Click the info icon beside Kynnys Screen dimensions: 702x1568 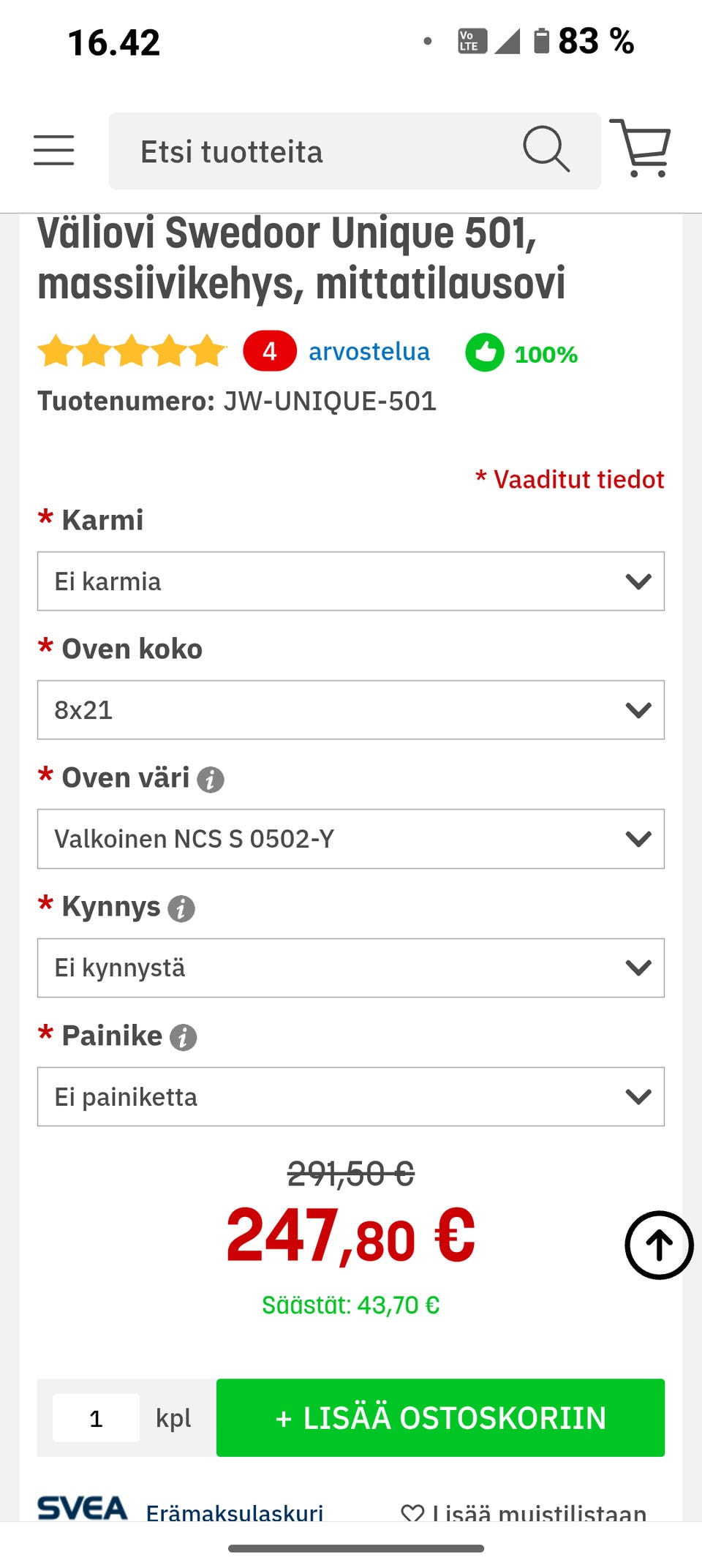point(181,908)
